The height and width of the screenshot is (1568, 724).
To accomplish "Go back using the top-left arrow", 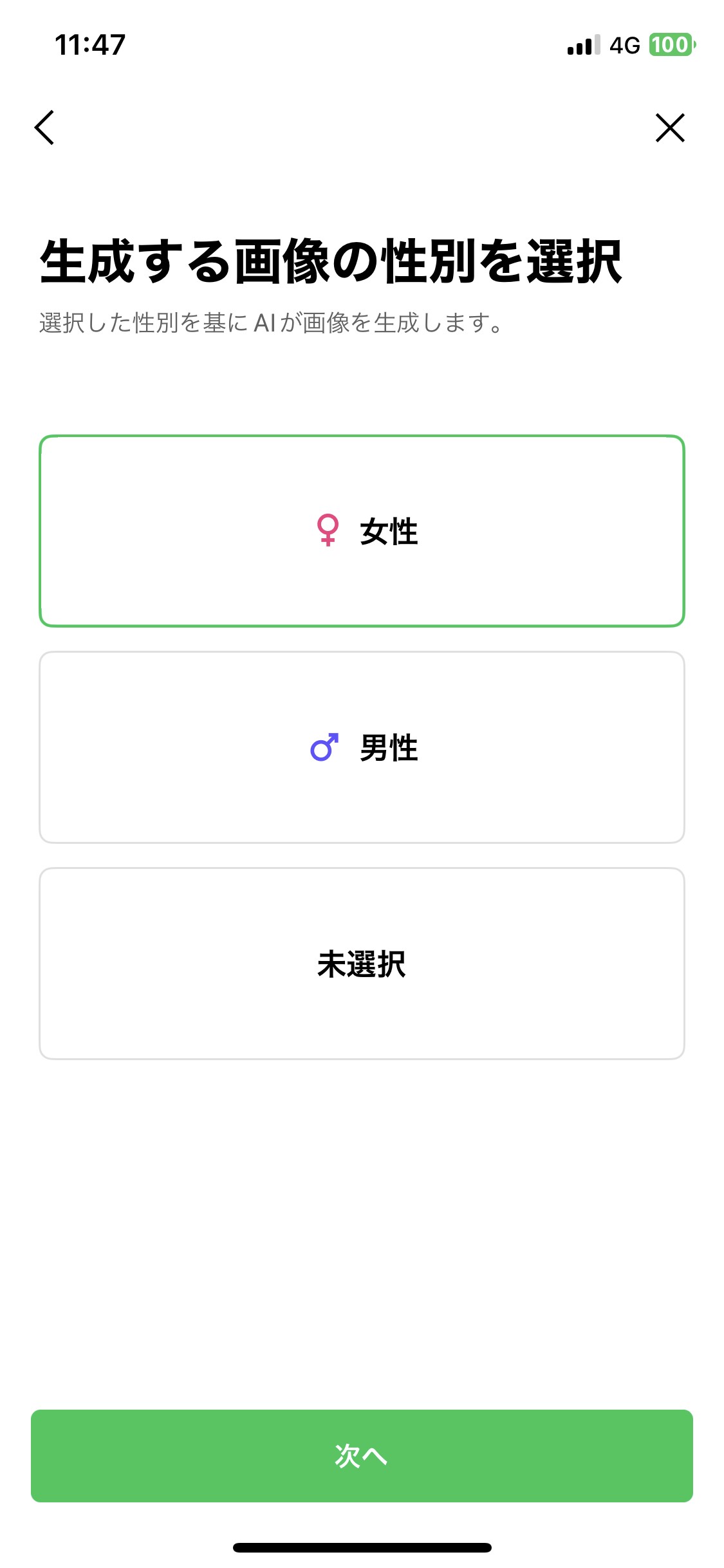I will click(x=44, y=127).
